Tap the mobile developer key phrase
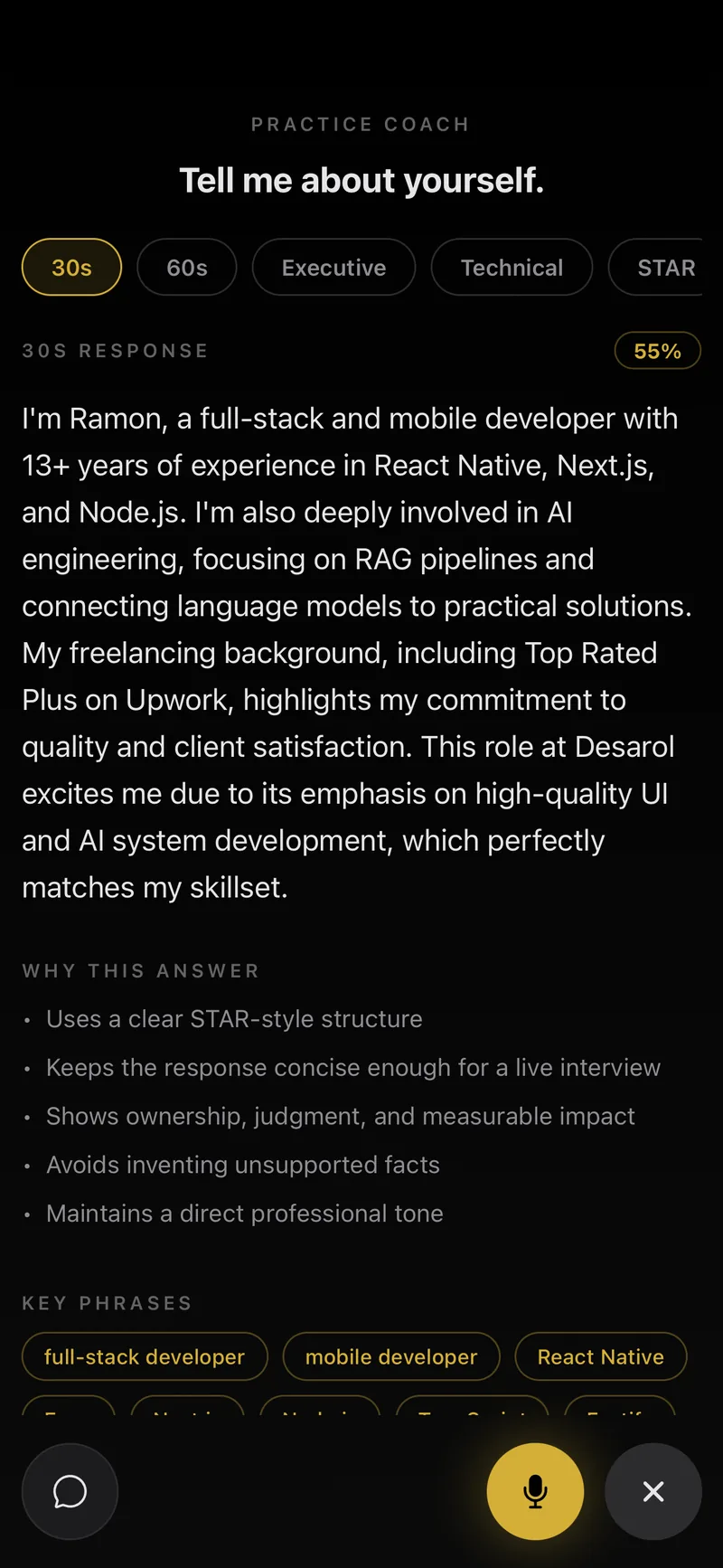Viewport: 723px width, 1568px height. pos(391,1356)
